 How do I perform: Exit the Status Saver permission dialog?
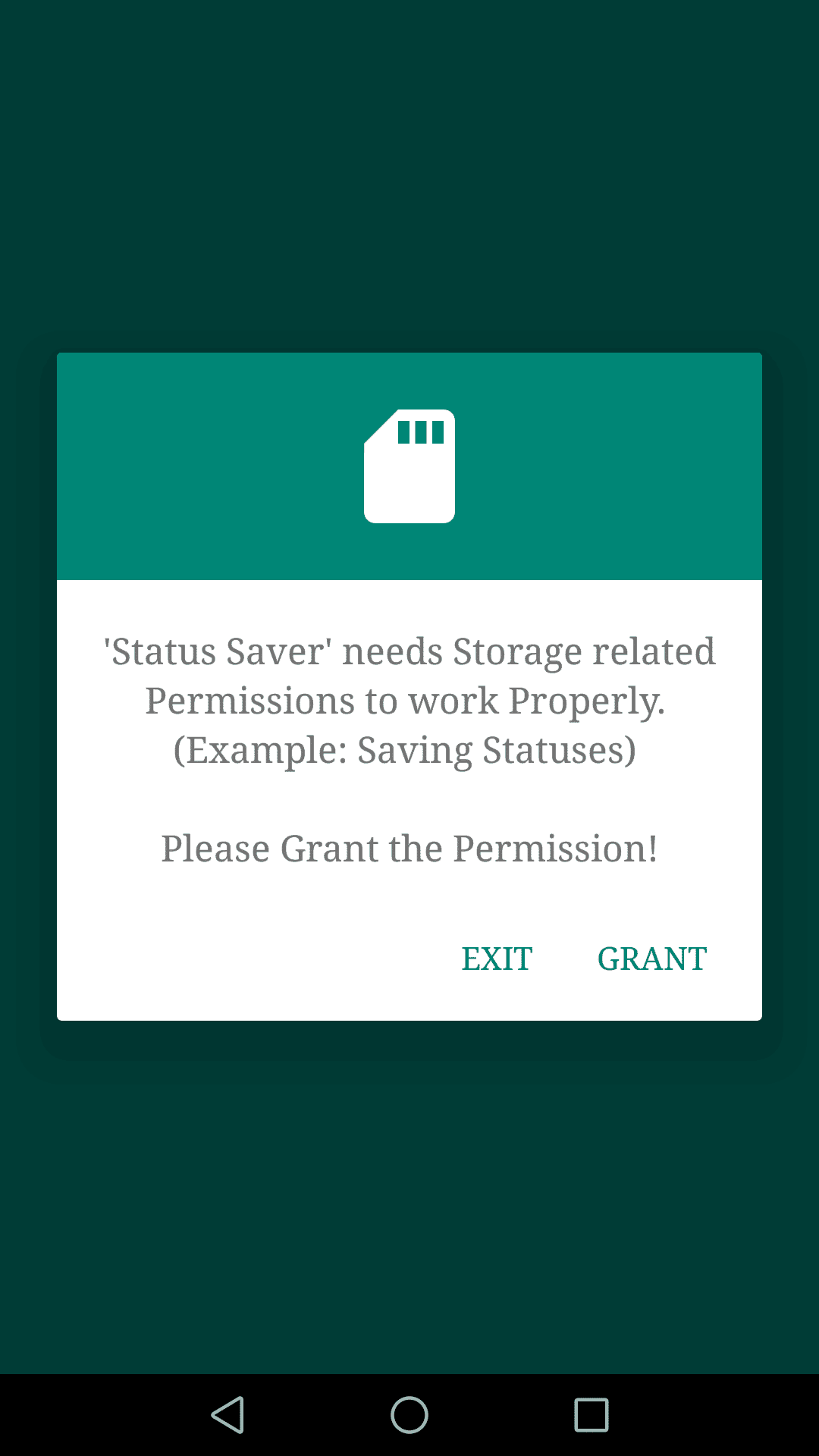point(497,959)
